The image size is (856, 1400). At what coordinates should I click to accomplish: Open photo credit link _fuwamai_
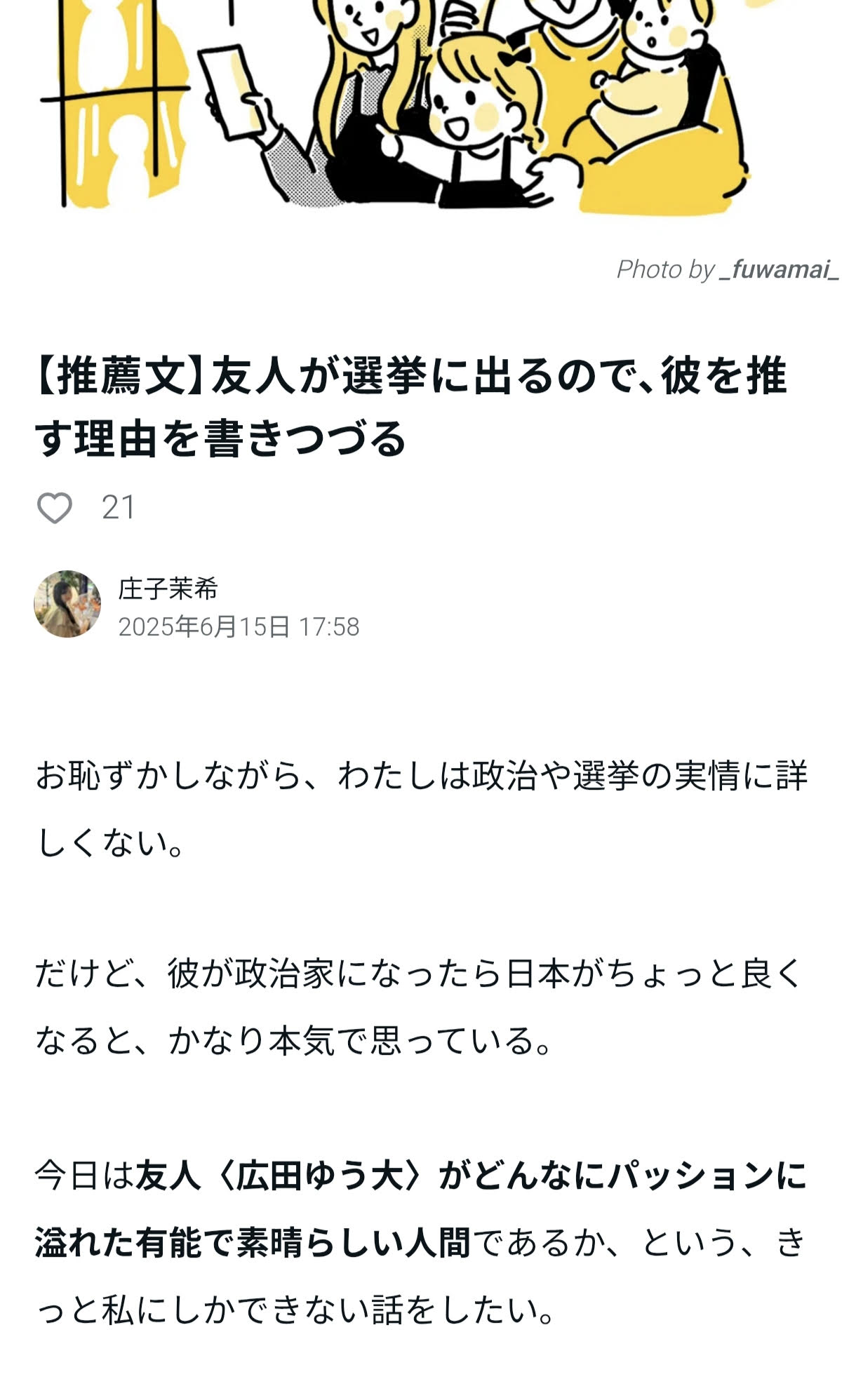click(x=779, y=270)
